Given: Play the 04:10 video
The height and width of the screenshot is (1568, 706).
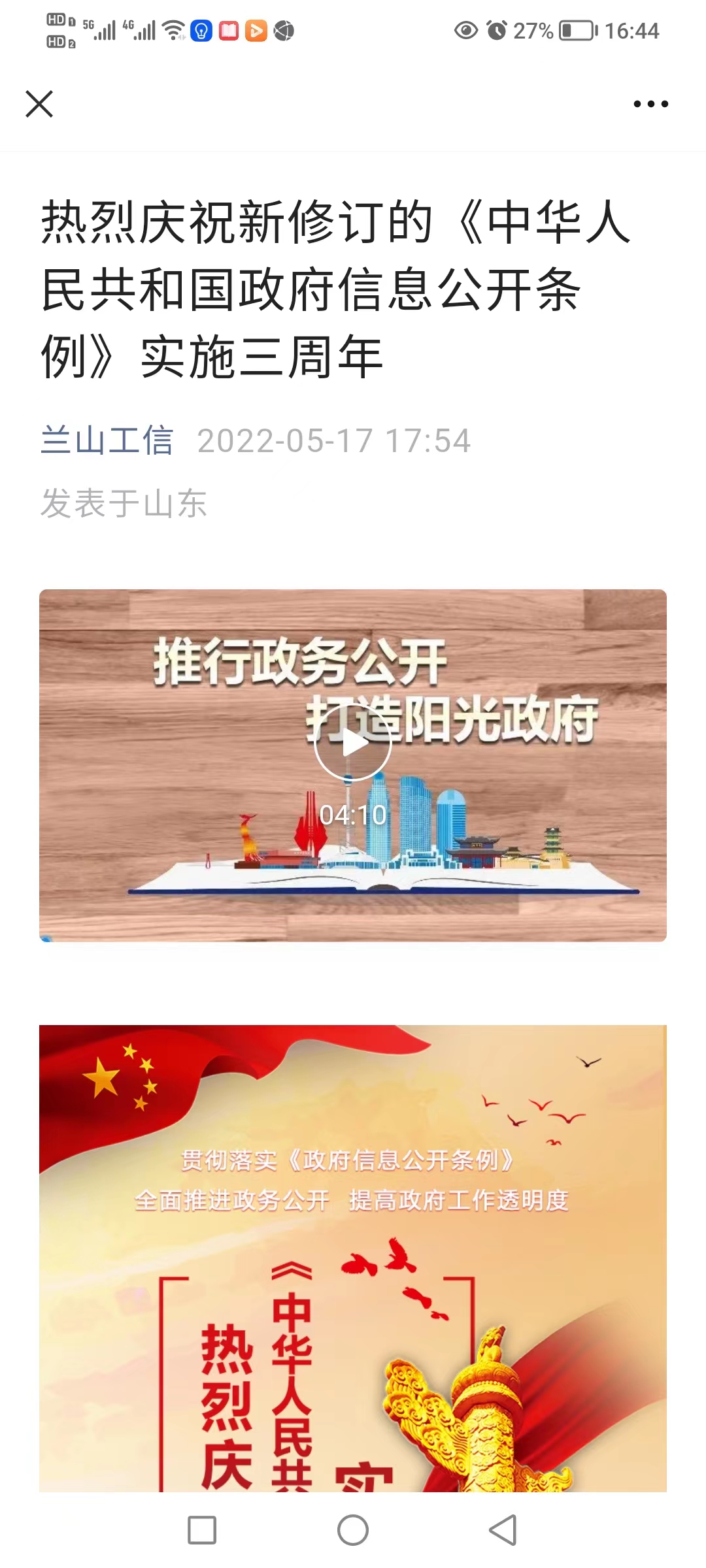Looking at the screenshot, I should [x=352, y=743].
